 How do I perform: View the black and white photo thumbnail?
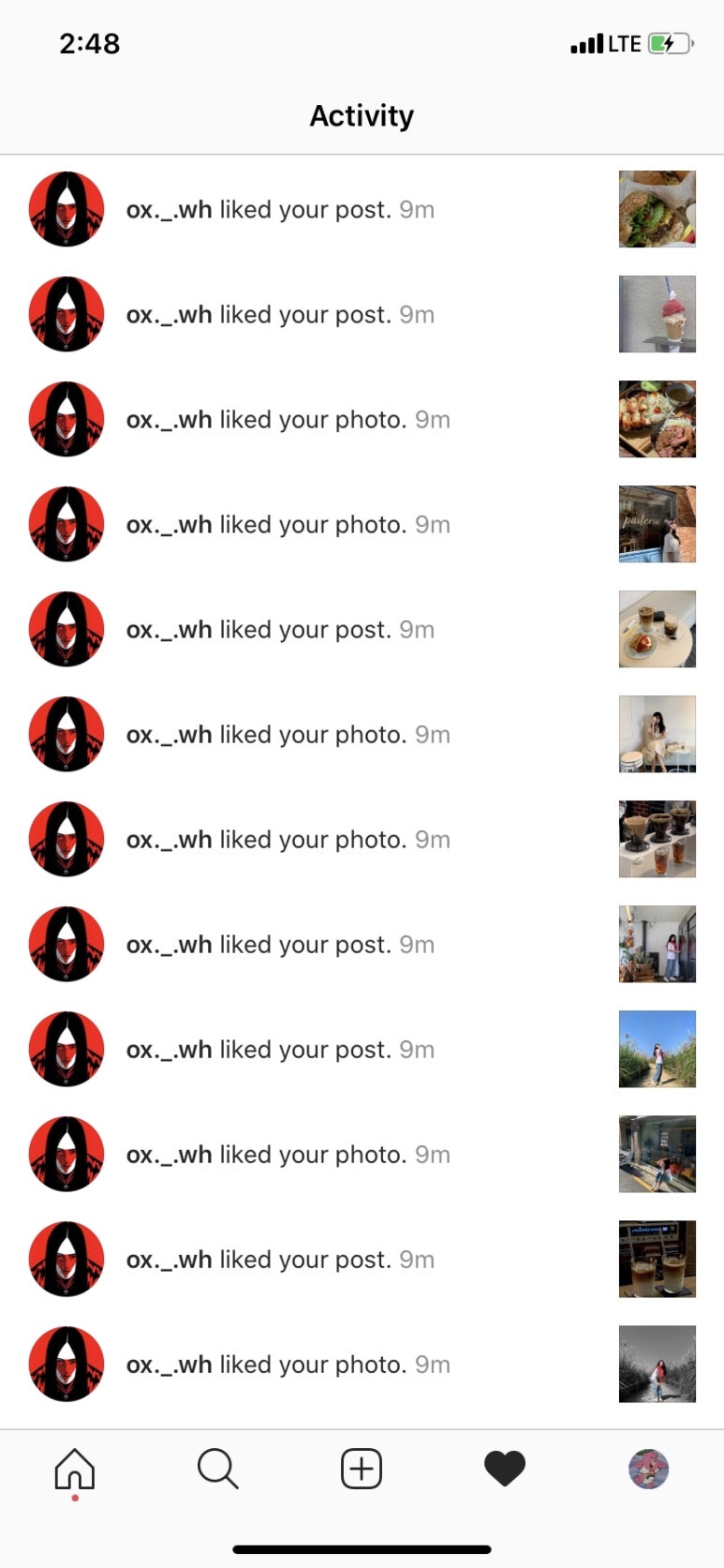(657, 1364)
